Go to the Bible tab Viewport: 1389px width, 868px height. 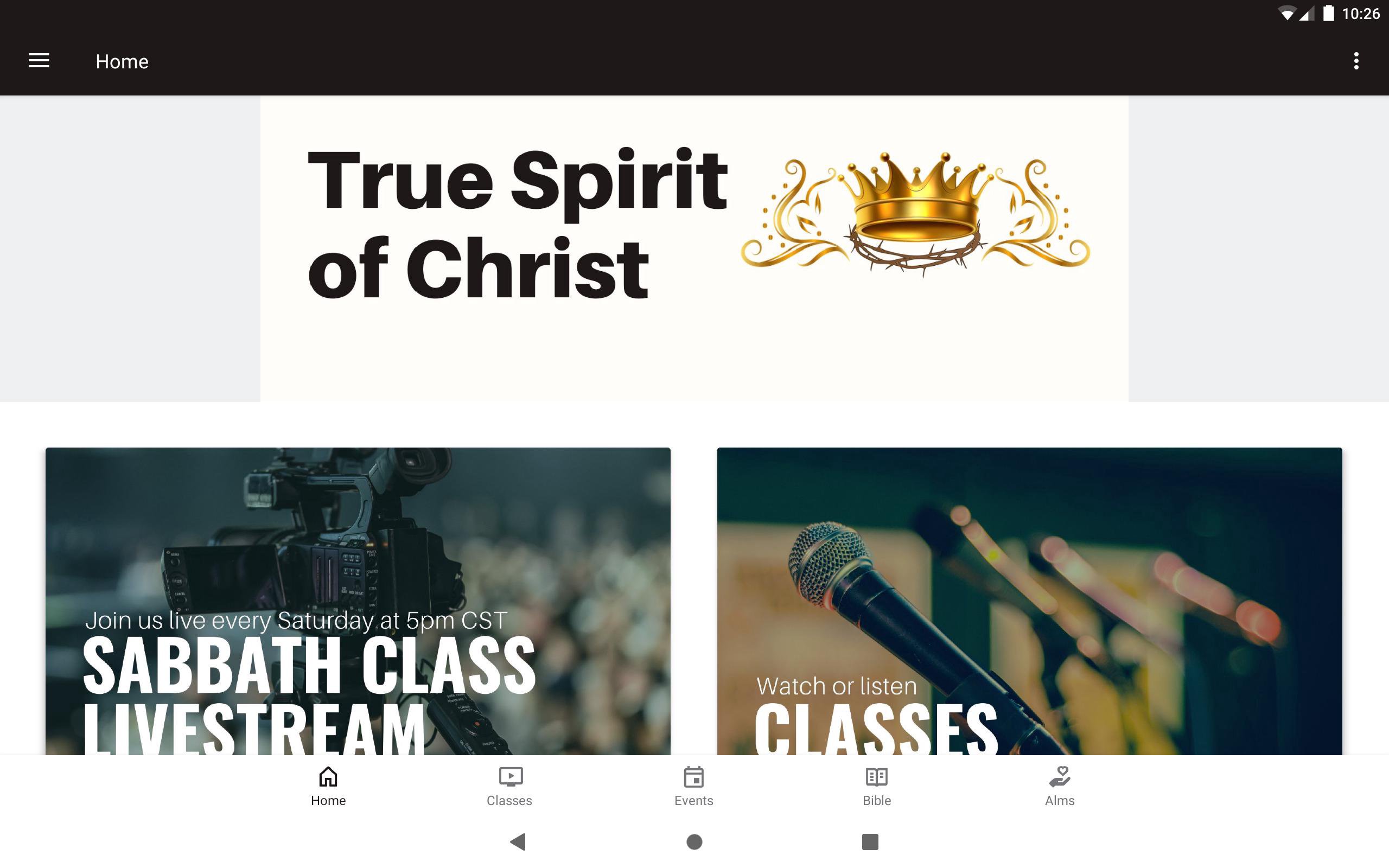click(876, 787)
